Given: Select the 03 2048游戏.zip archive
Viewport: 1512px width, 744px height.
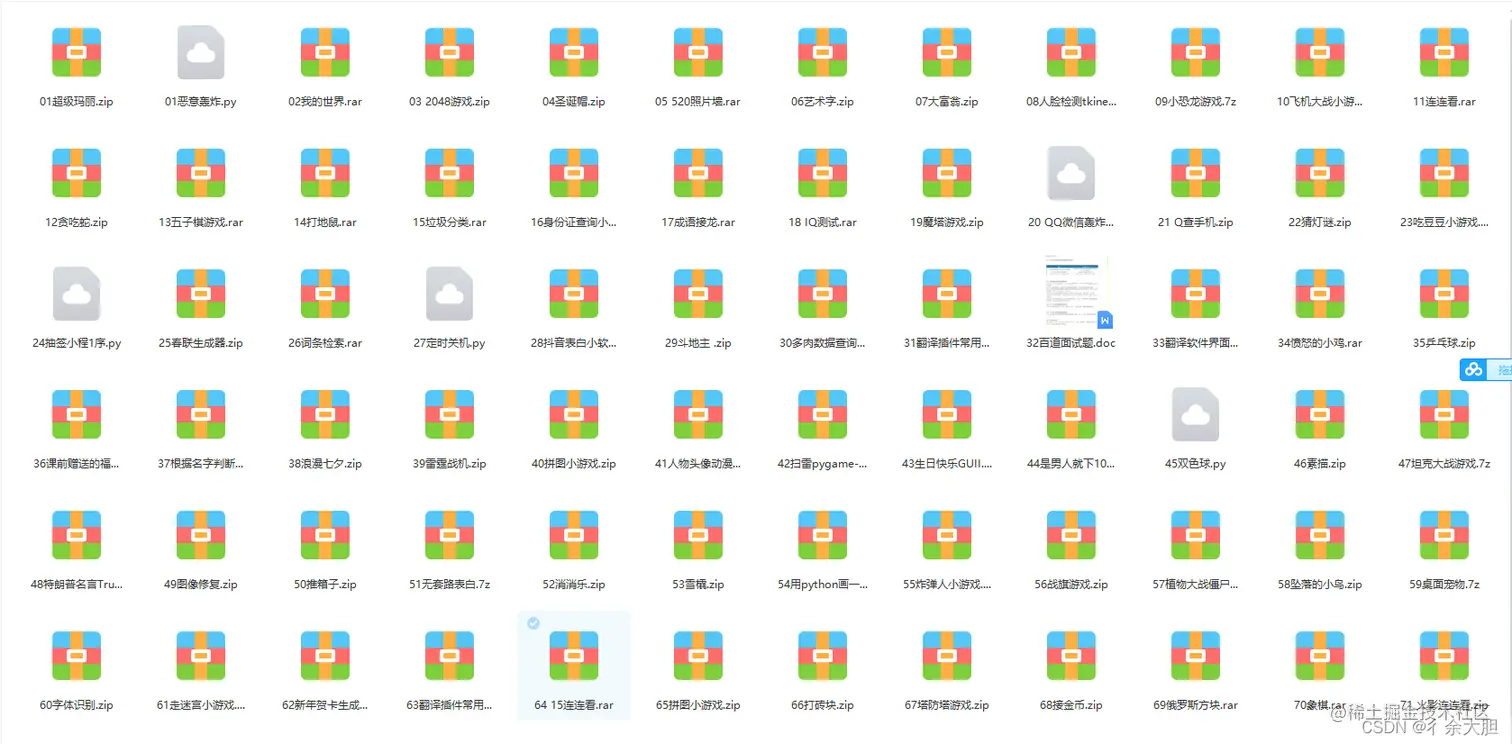Looking at the screenshot, I should [449, 53].
